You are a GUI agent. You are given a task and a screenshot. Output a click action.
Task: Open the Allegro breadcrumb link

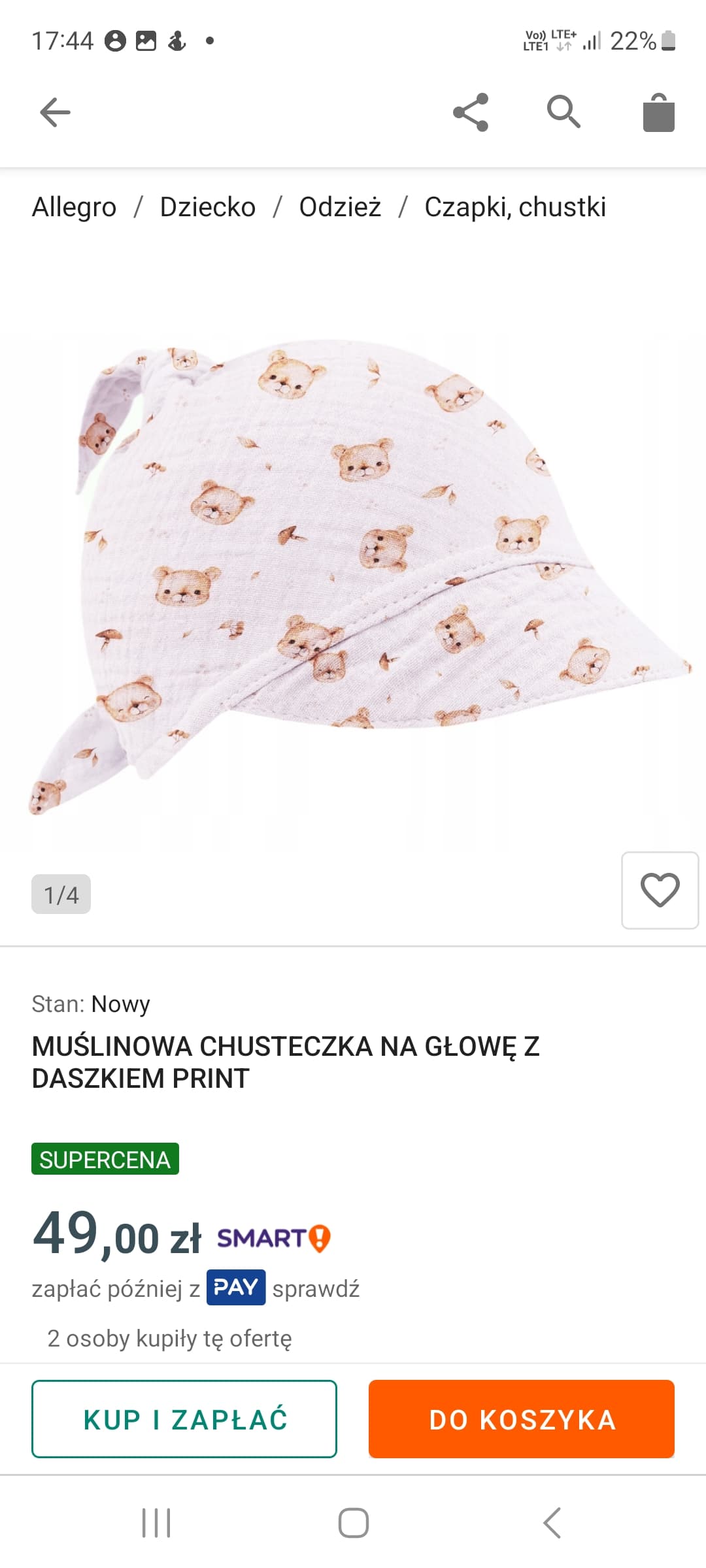click(x=74, y=207)
